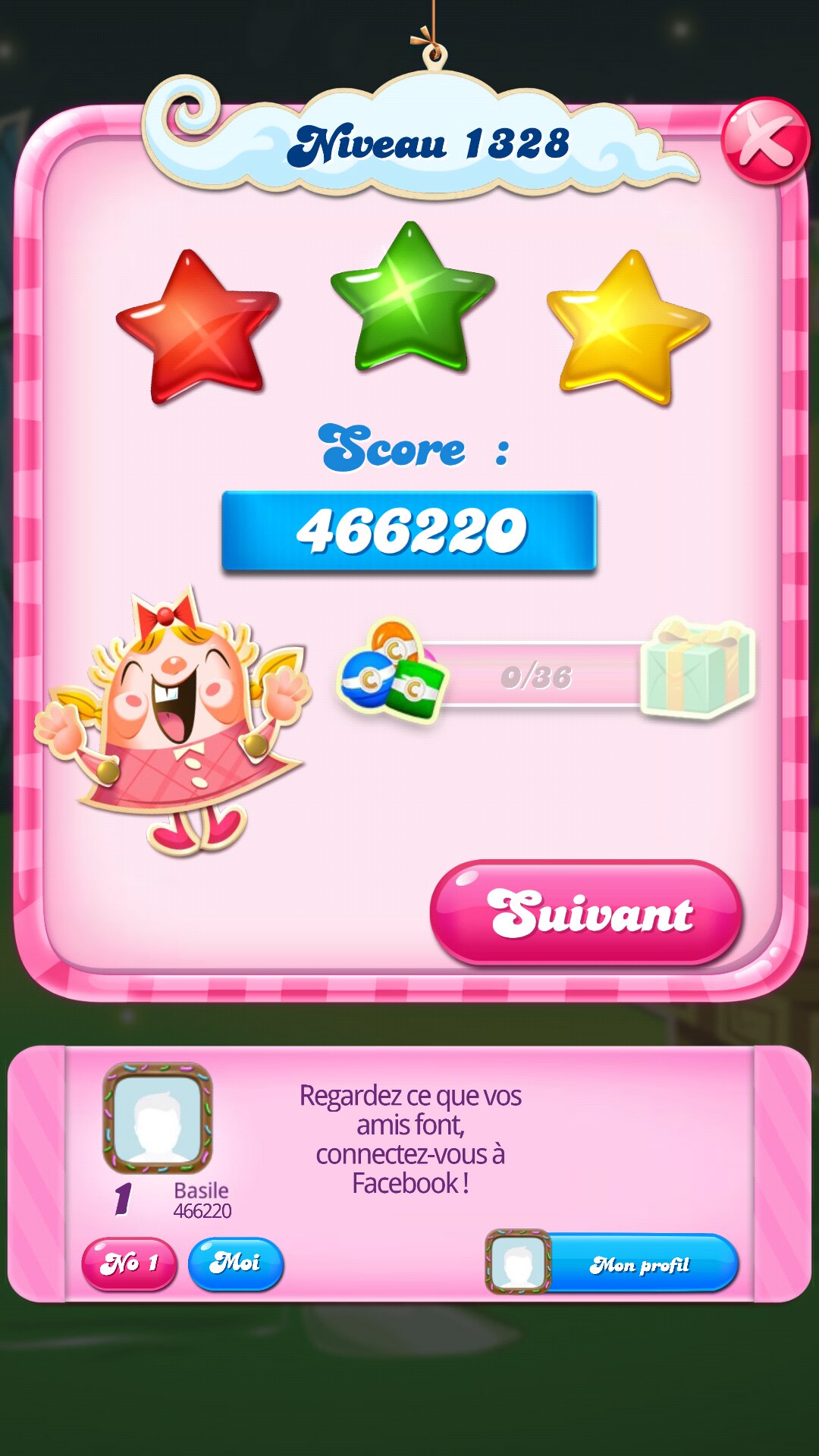Jump to my rank with Moi
The height and width of the screenshot is (1456, 819).
tap(236, 1263)
